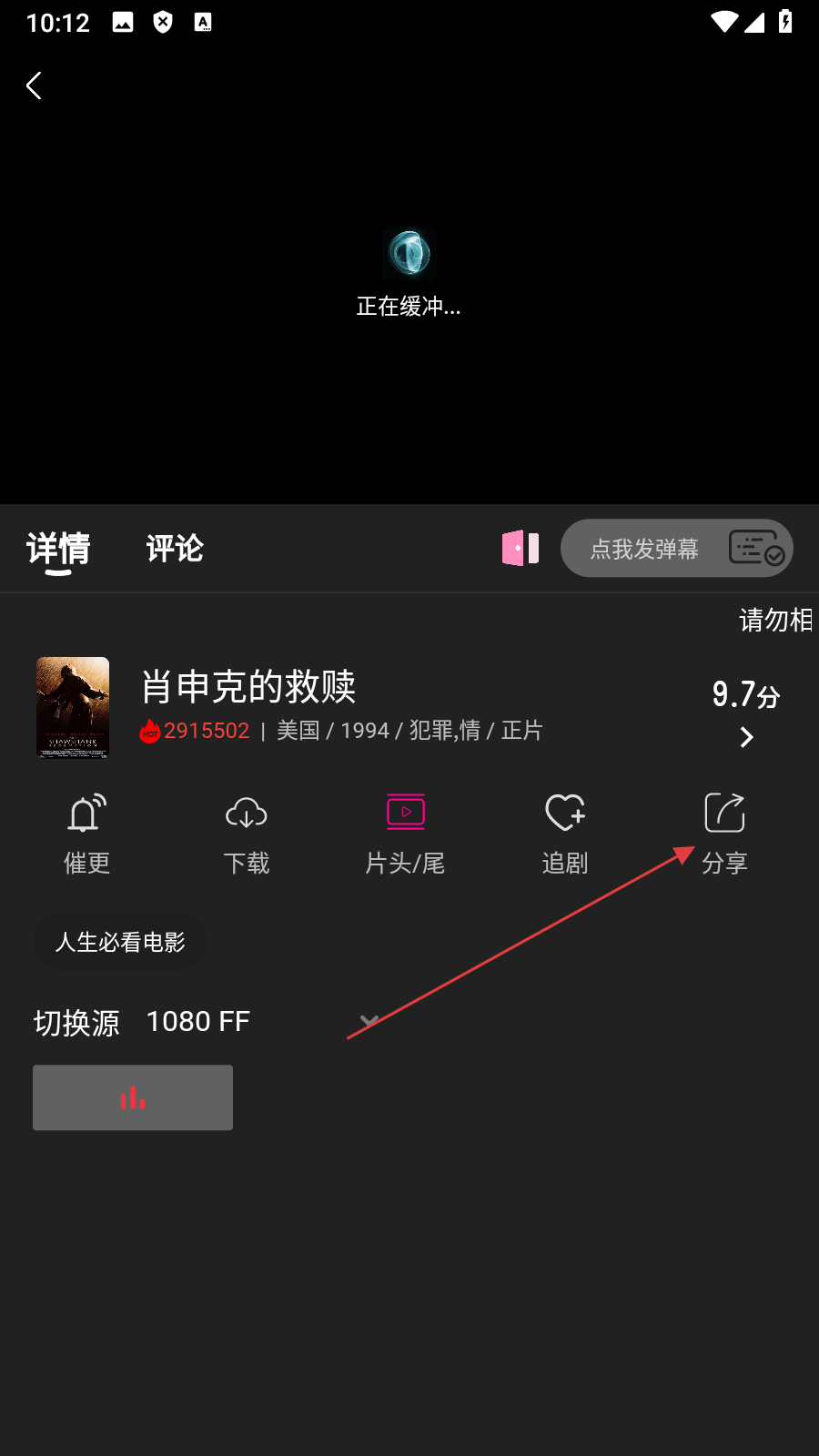The width and height of the screenshot is (819, 1456).
Task: Open the 点我发弹幕 input box
Action: click(644, 549)
